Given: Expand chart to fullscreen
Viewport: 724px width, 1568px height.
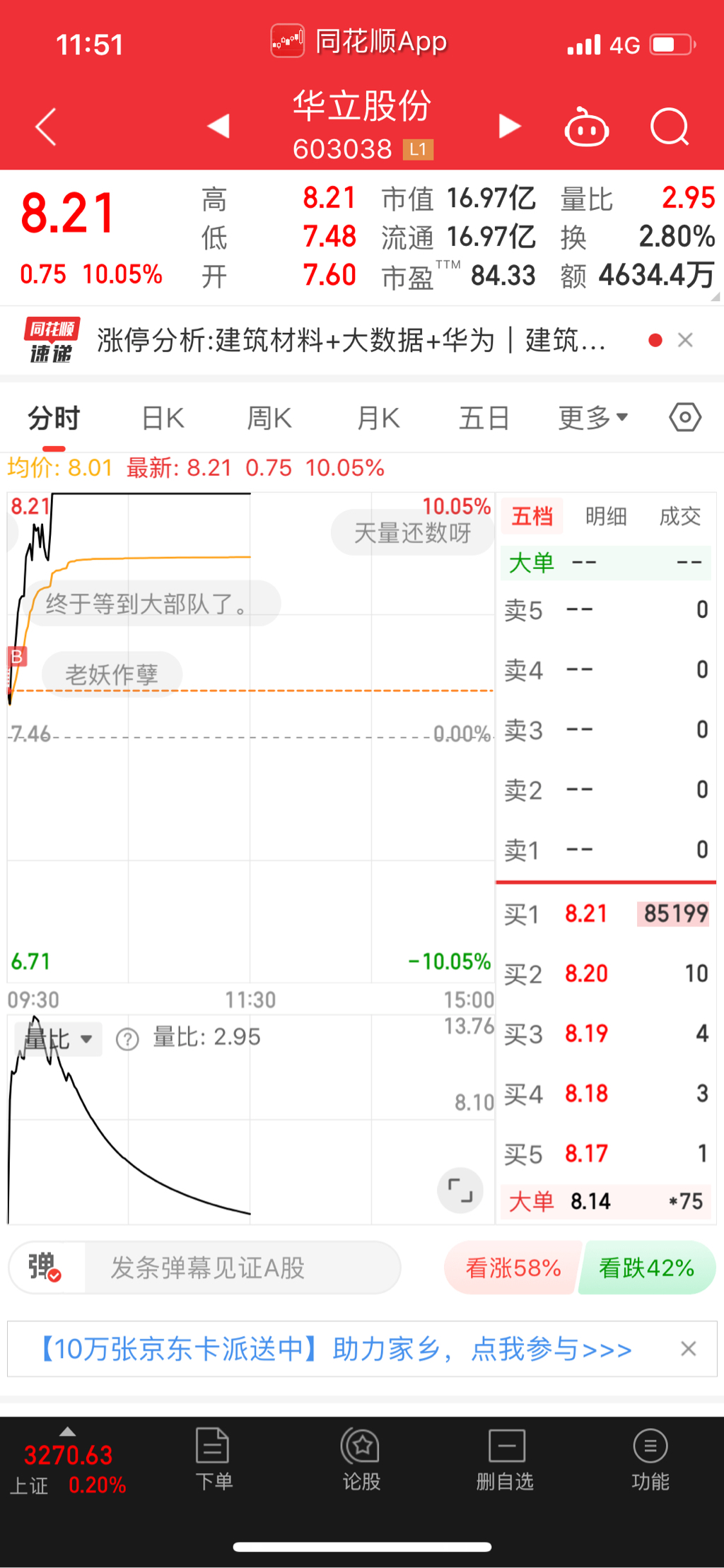Looking at the screenshot, I should point(460,1190).
